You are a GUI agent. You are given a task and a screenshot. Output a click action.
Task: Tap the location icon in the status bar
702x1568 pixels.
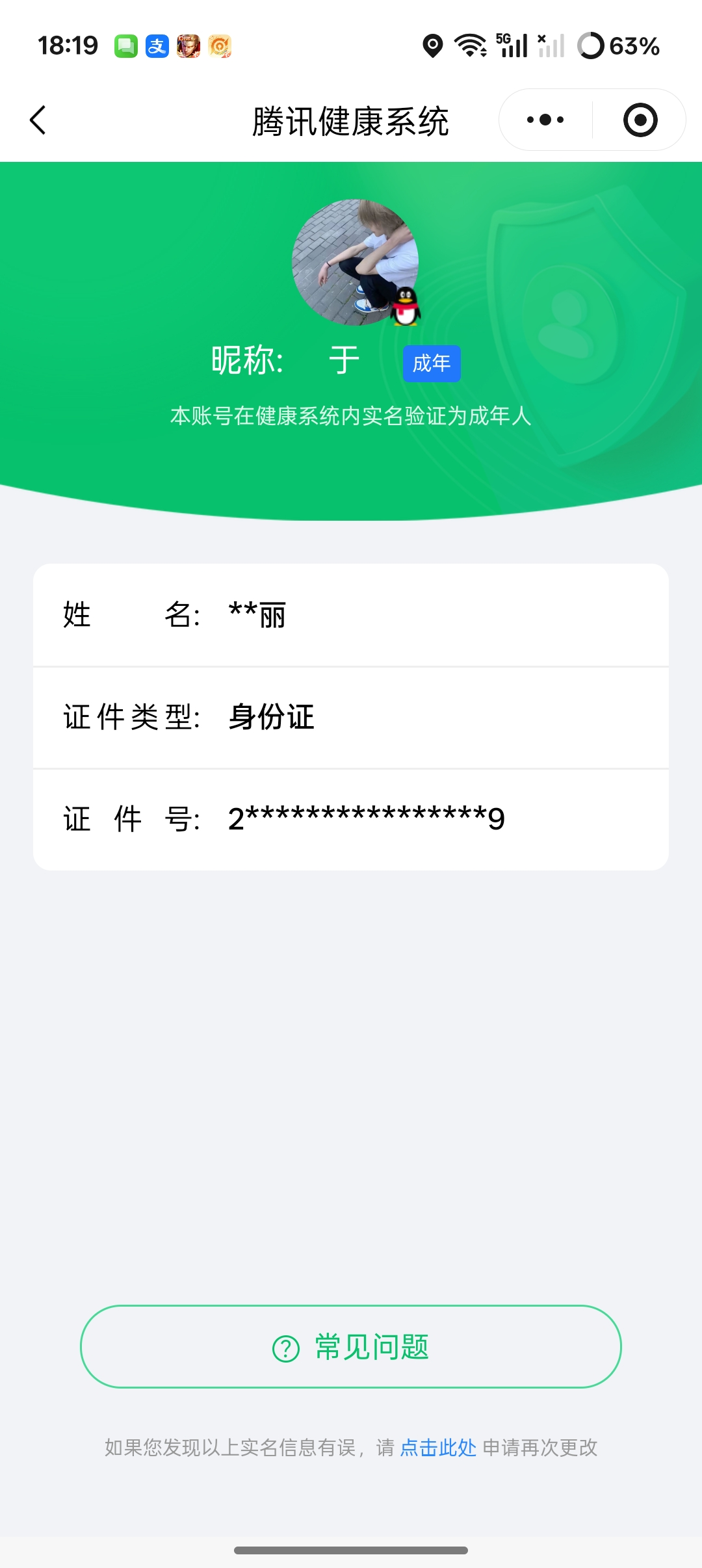click(431, 44)
